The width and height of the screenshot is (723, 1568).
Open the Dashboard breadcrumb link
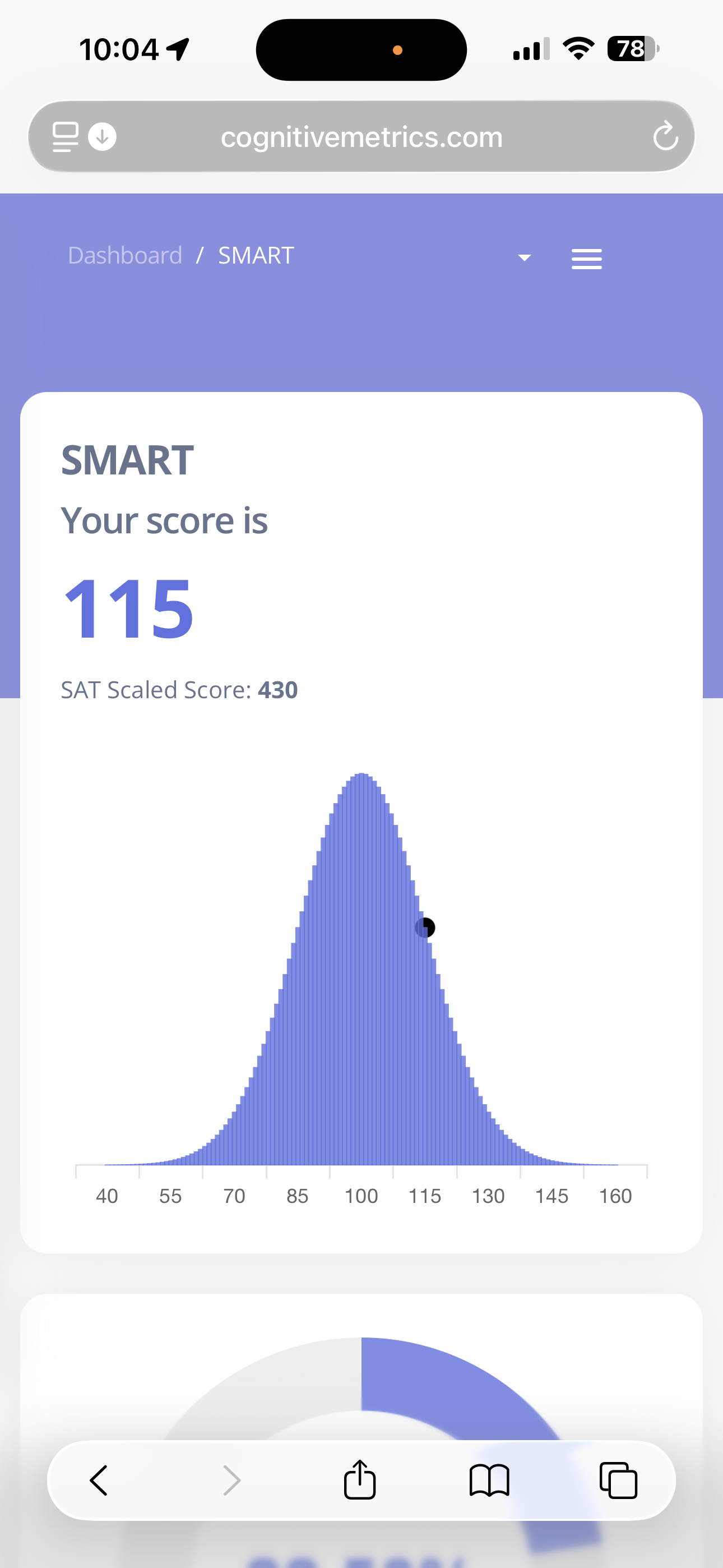[x=125, y=255]
